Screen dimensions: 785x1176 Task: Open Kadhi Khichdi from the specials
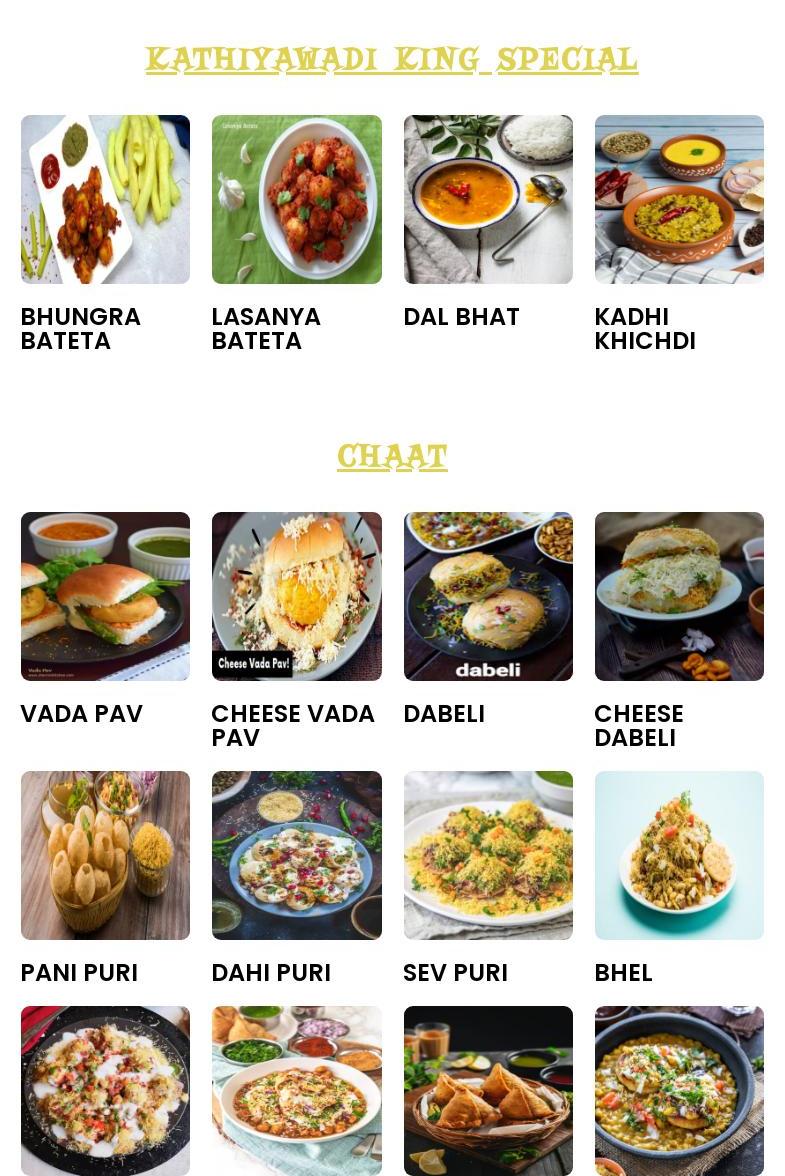click(679, 200)
